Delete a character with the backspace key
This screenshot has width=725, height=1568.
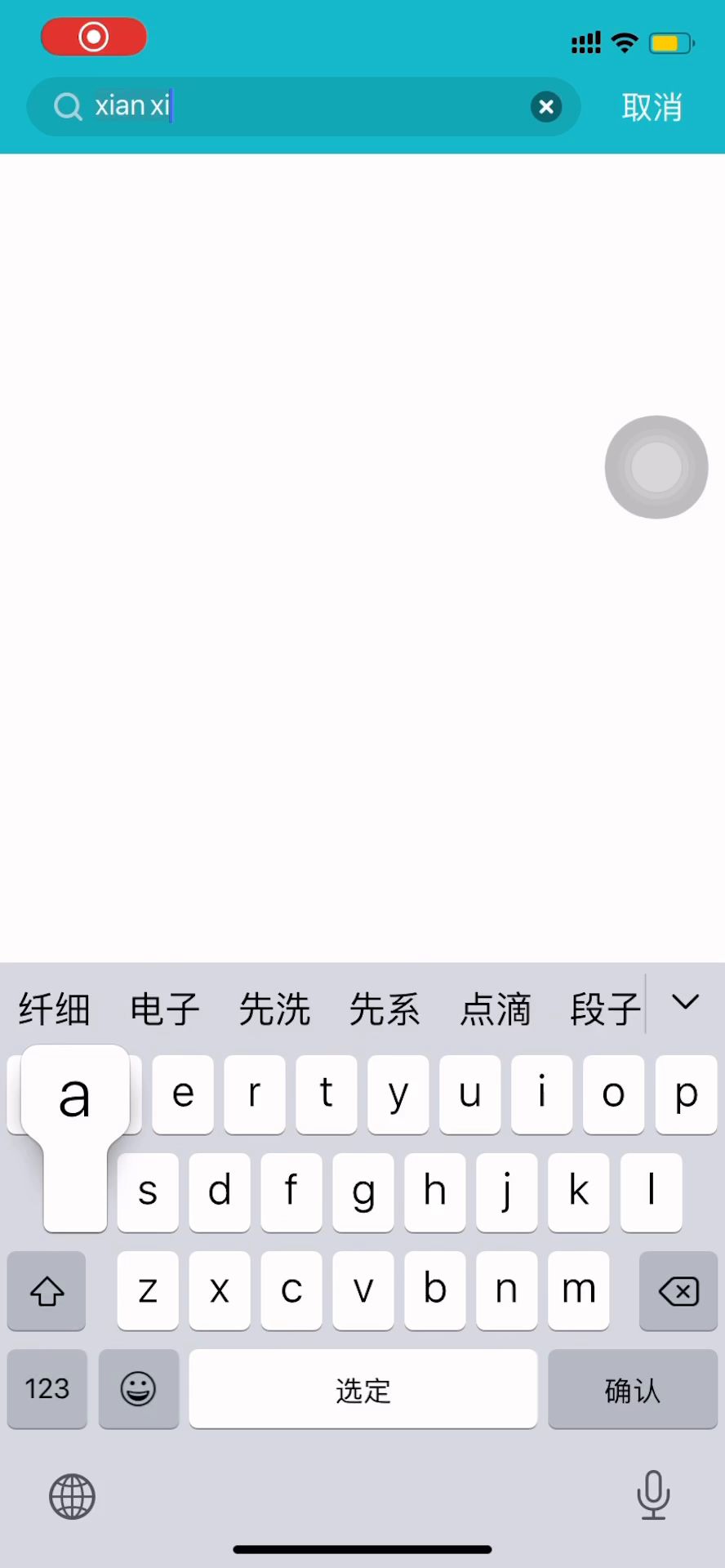(x=678, y=1291)
